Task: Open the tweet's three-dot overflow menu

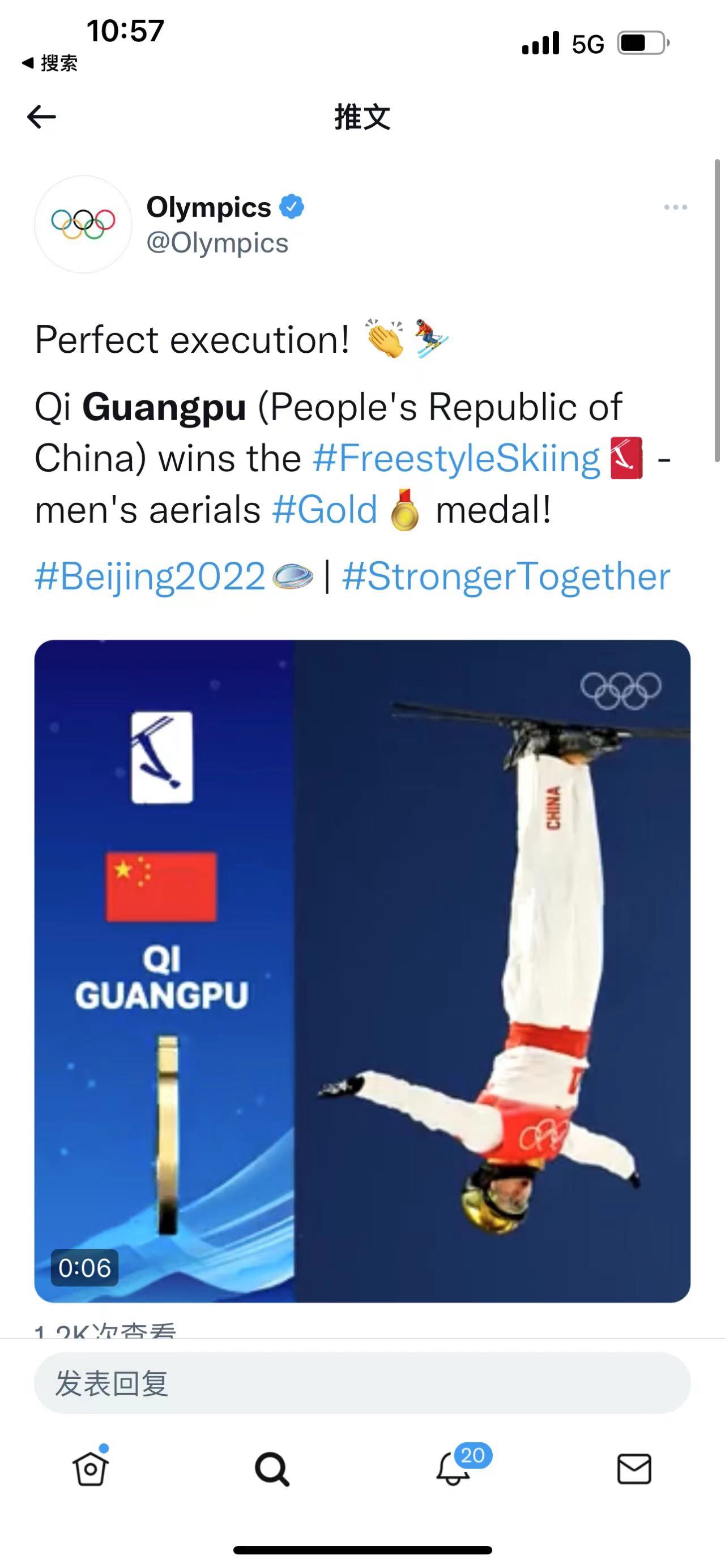Action: point(675,208)
